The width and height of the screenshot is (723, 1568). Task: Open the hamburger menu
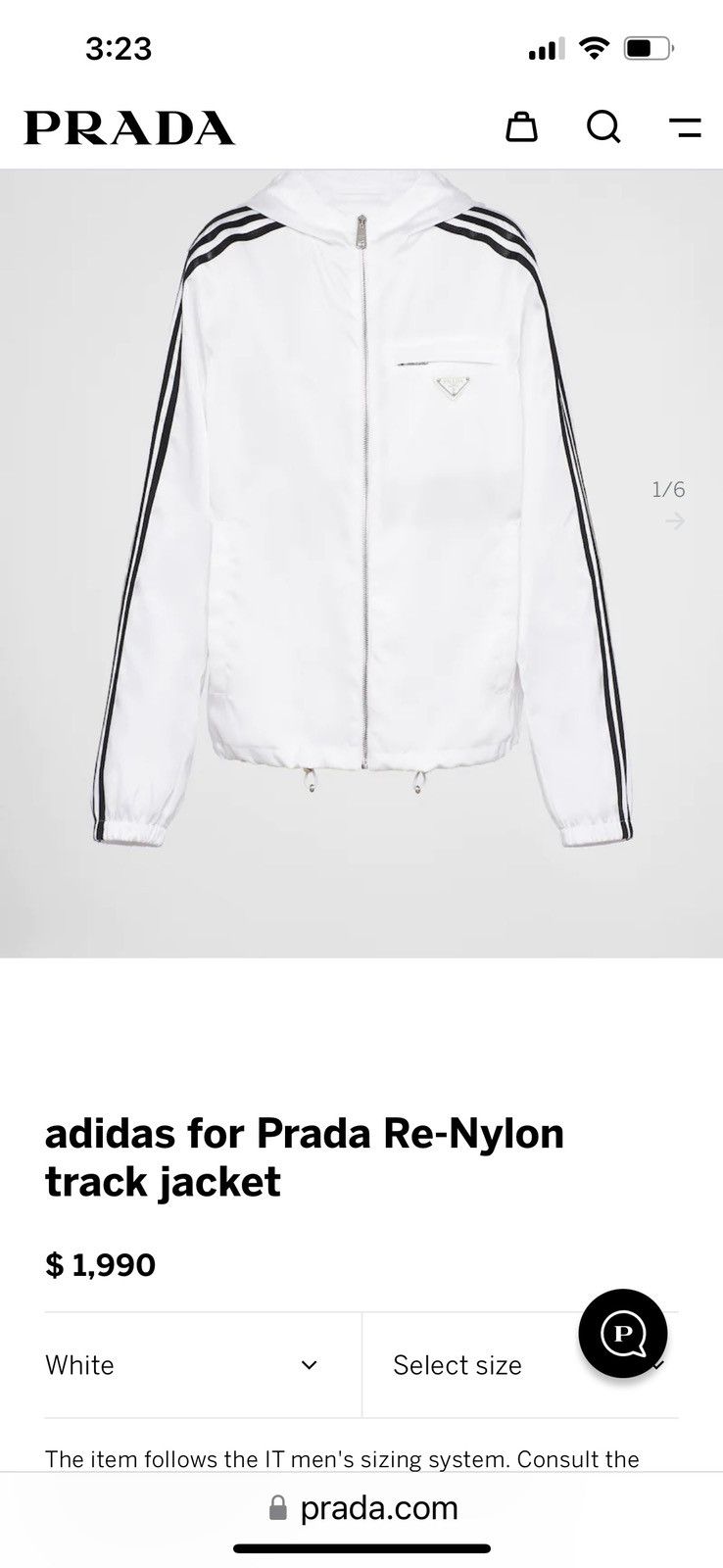pos(685,127)
